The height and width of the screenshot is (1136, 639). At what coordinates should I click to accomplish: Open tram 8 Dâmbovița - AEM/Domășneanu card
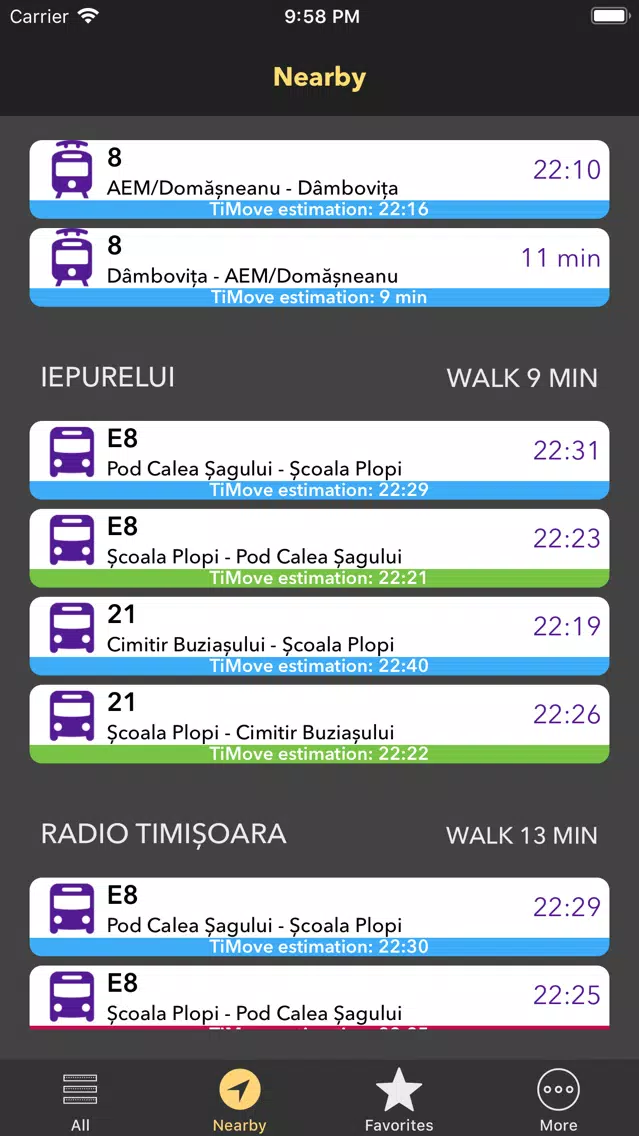click(x=320, y=267)
